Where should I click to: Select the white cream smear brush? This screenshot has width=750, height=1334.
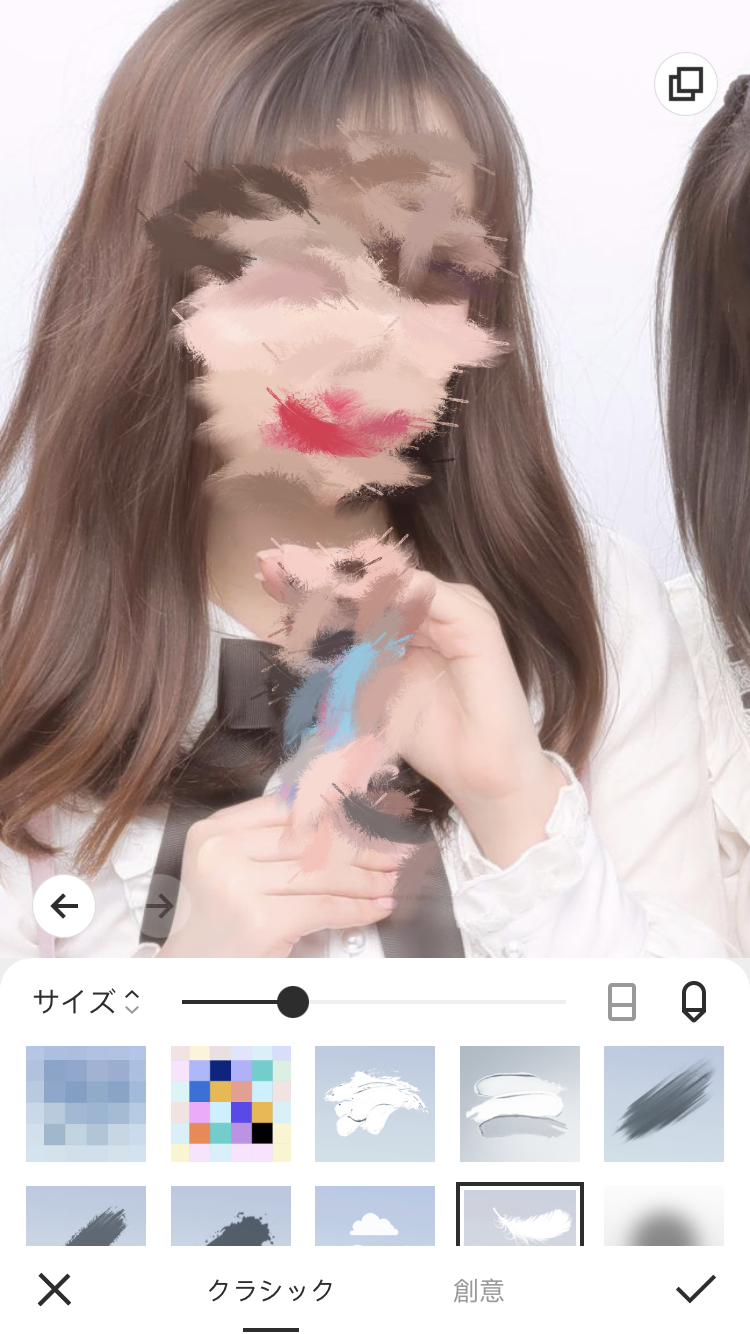click(520, 1103)
